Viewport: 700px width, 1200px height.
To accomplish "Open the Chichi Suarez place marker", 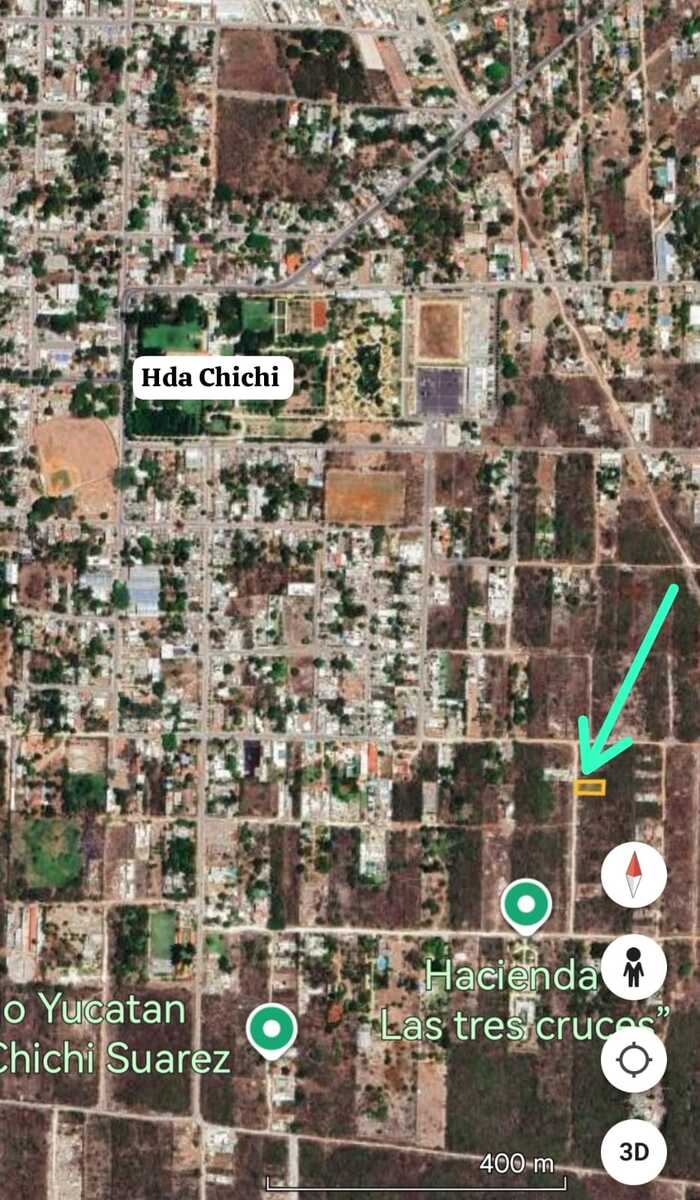I will [271, 1029].
